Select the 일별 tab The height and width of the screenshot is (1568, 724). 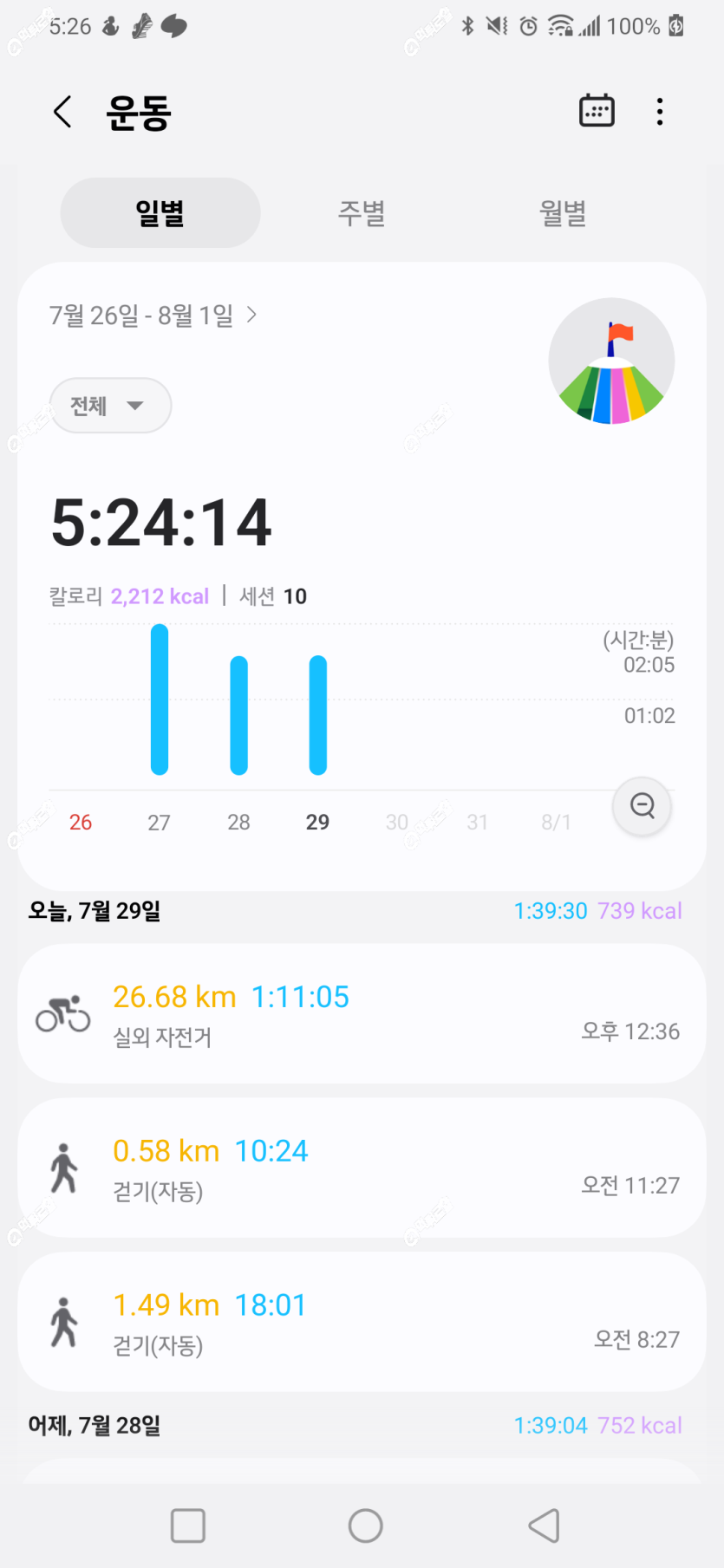coord(160,212)
